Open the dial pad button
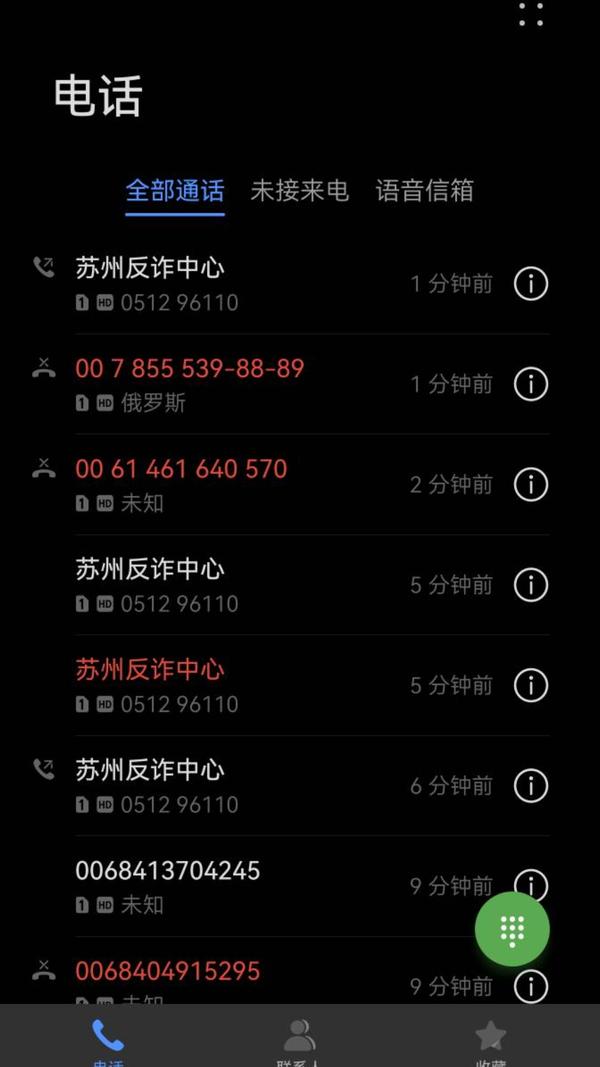The image size is (600, 1067). (512, 929)
